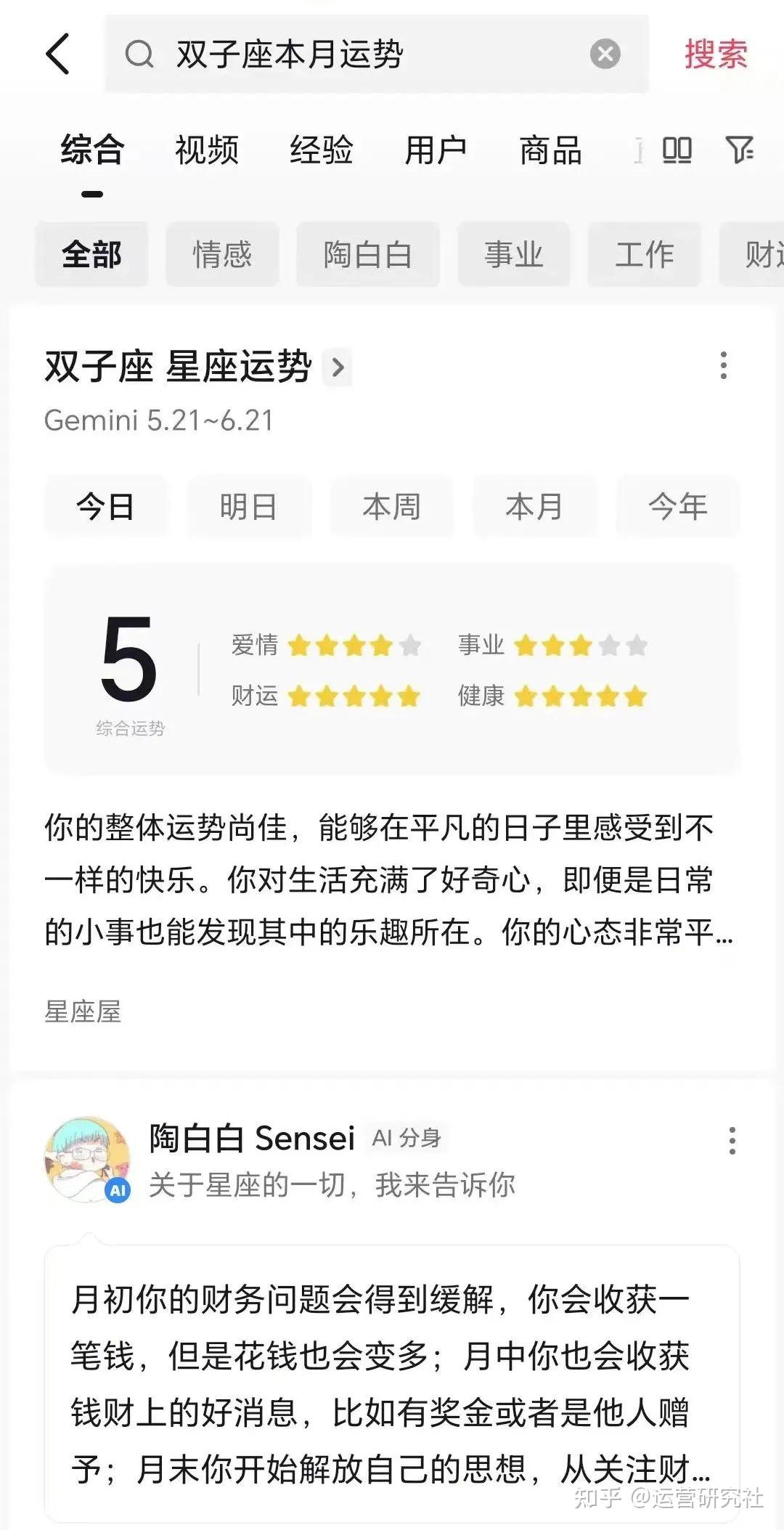Expand 双子座 星座运势 via its chevron
This screenshot has width=784, height=1530.
tap(338, 369)
